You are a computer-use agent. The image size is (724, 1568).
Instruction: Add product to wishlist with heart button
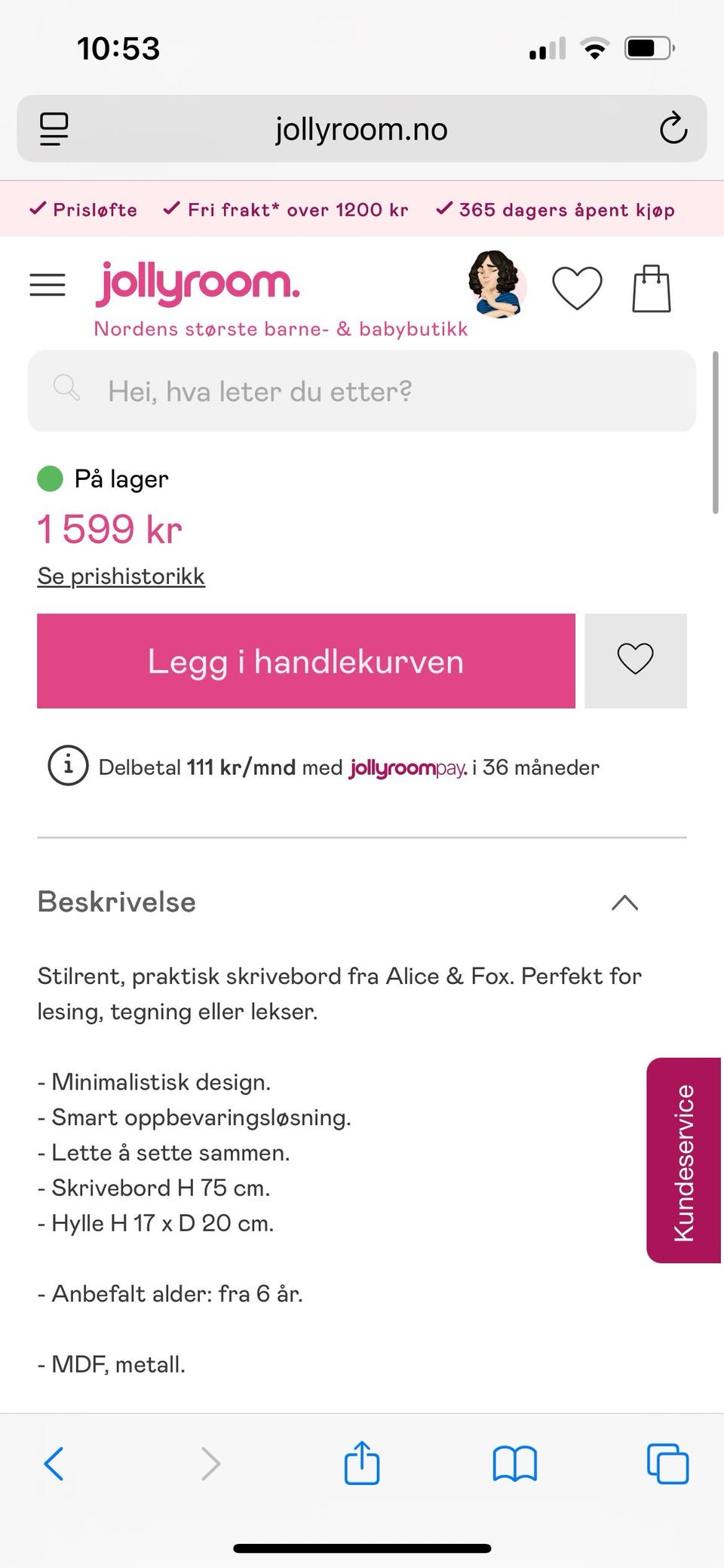635,660
